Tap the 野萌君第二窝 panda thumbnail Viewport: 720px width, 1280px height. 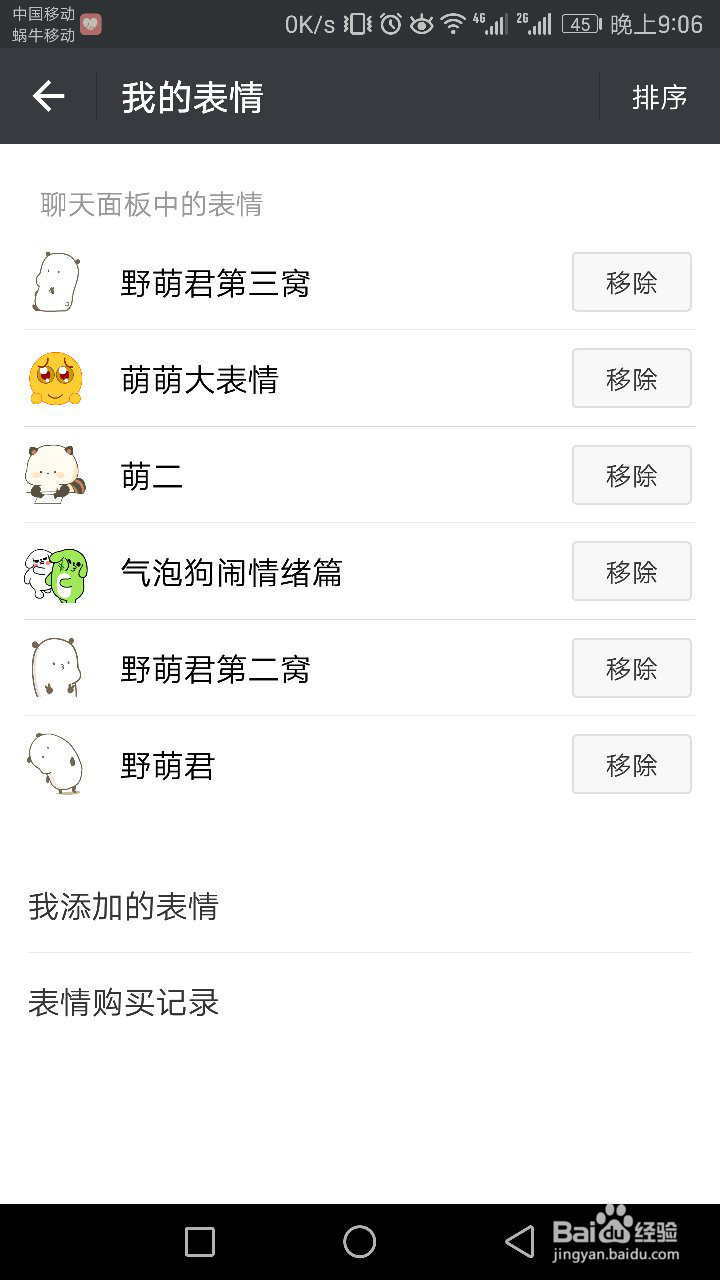(x=57, y=668)
